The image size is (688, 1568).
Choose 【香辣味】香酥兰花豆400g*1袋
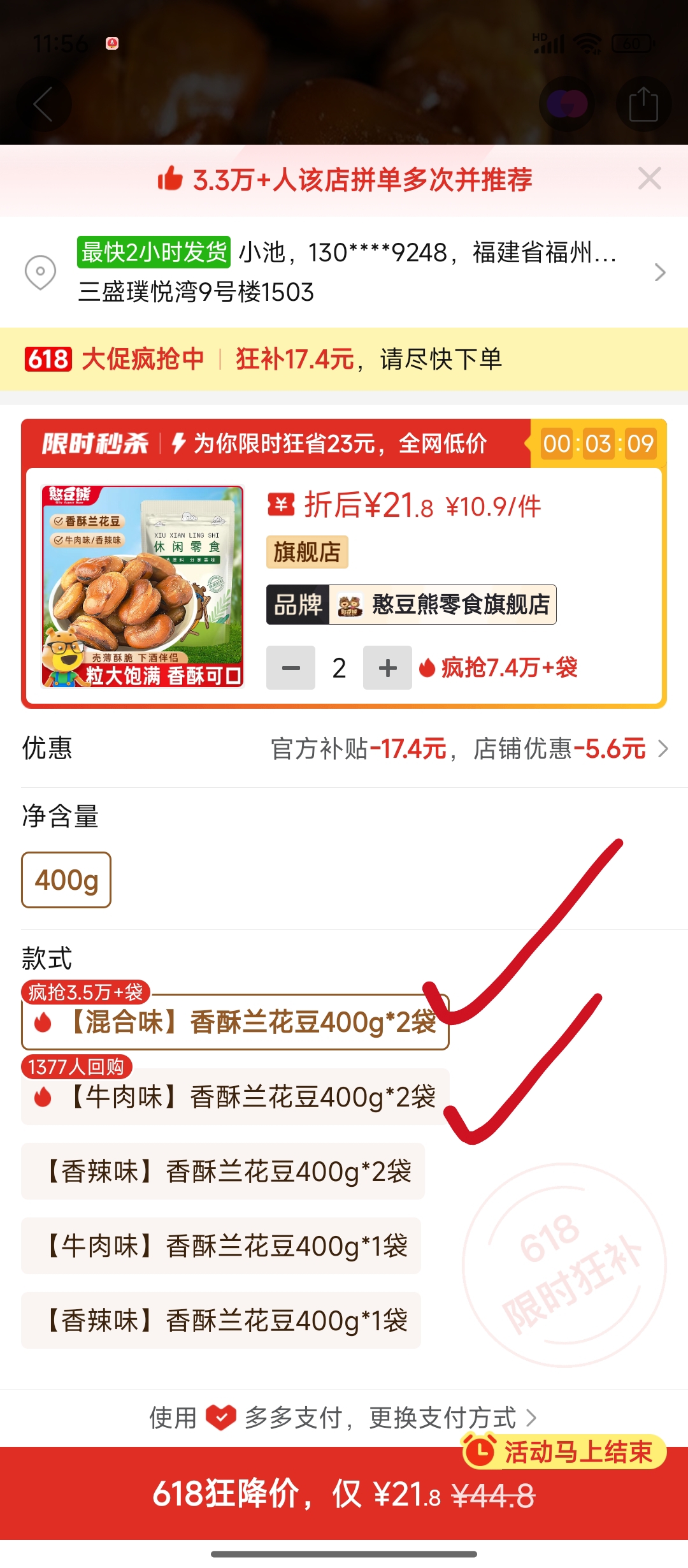[x=221, y=1321]
